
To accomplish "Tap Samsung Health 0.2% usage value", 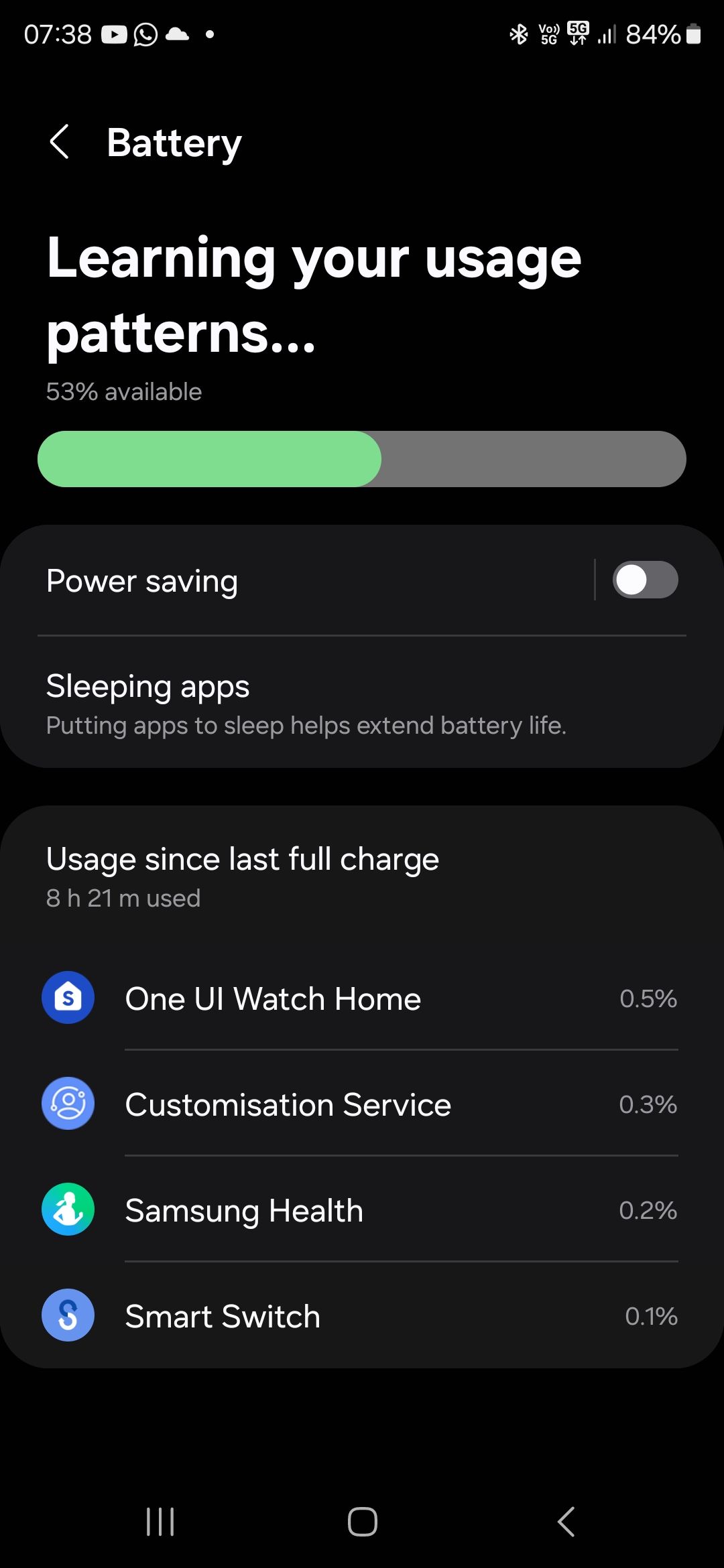I will [x=648, y=1210].
